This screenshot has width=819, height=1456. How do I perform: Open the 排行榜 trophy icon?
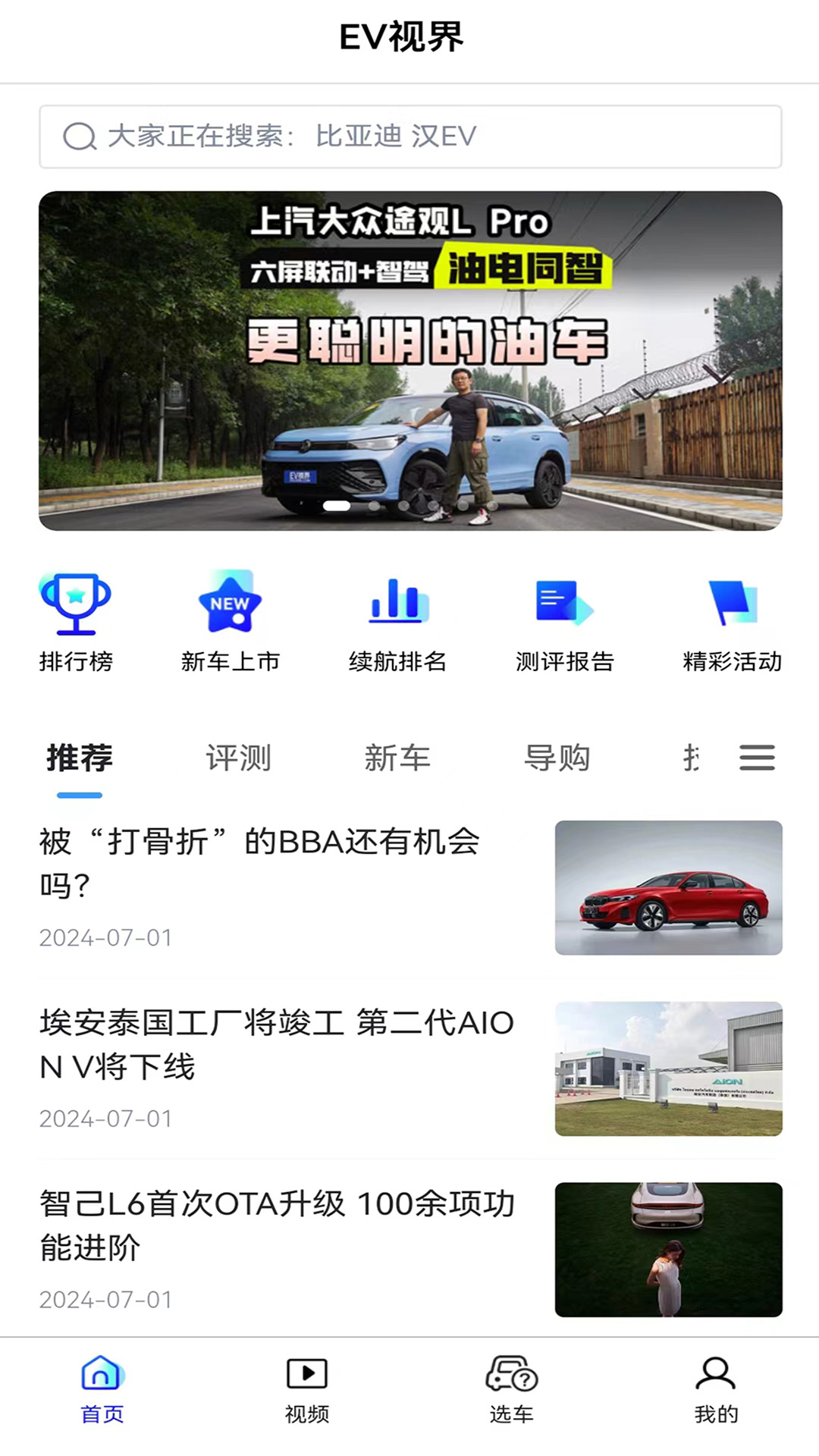coord(77,603)
